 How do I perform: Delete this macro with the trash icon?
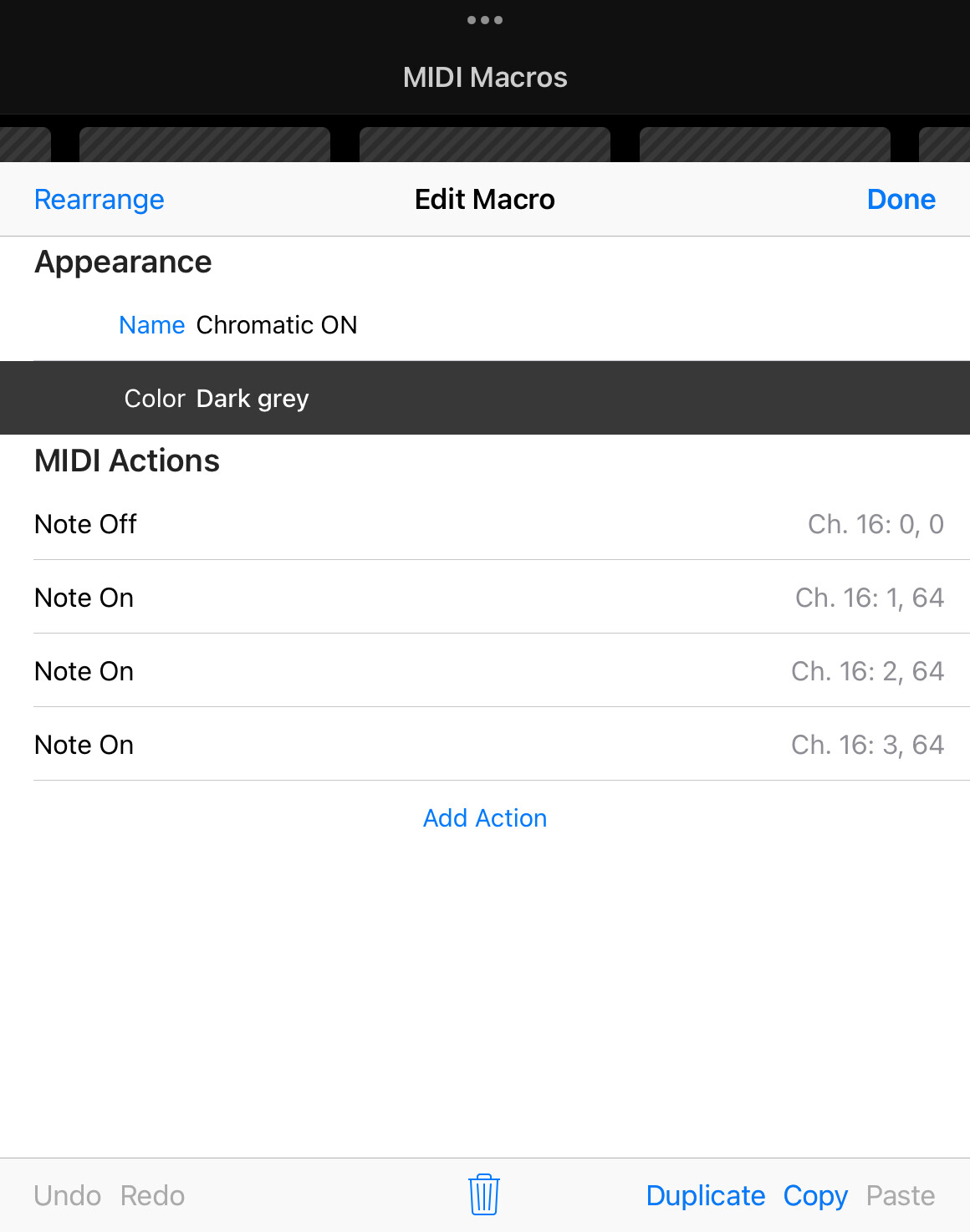click(x=484, y=1194)
